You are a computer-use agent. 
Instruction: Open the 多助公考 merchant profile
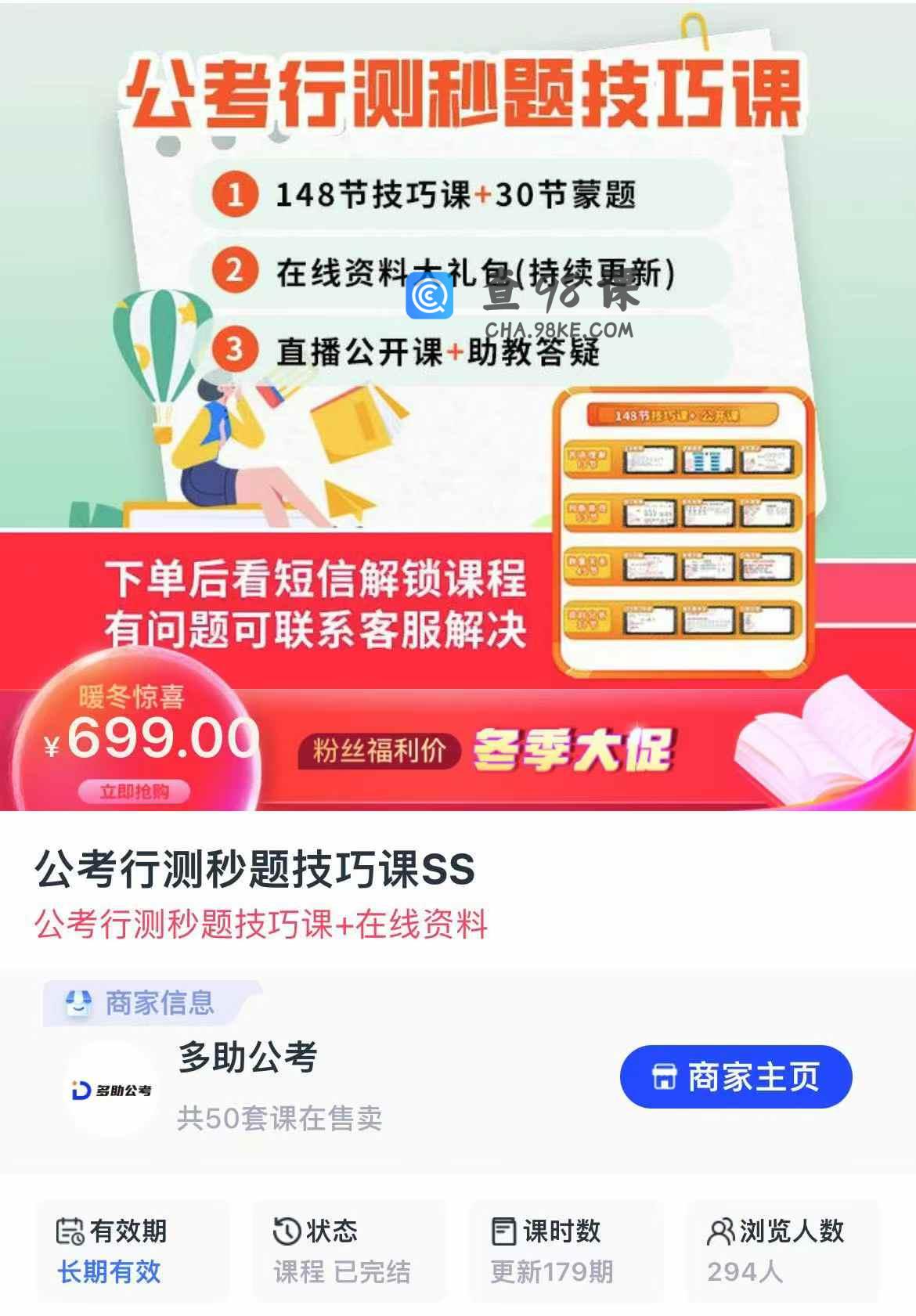[x=247, y=1058]
